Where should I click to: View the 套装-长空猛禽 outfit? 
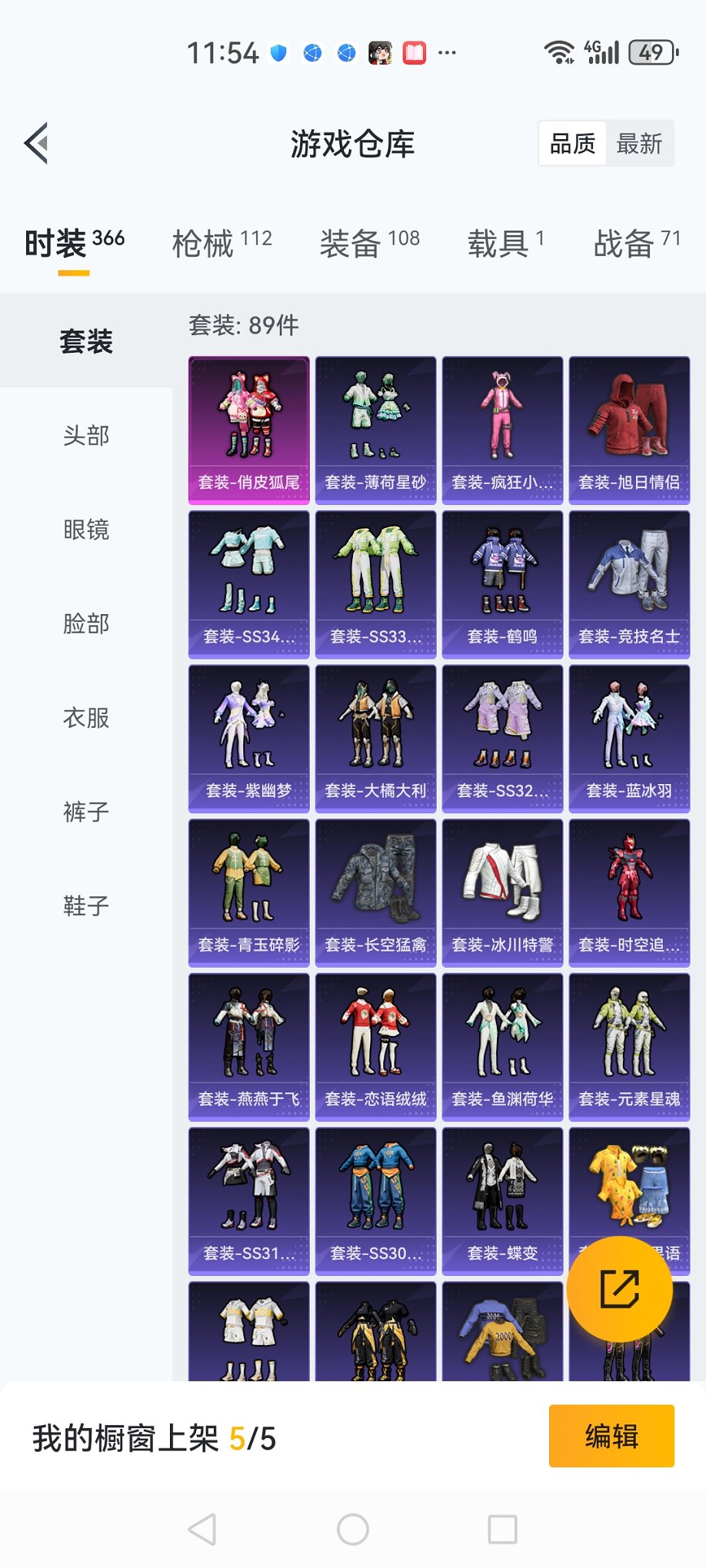click(x=375, y=892)
